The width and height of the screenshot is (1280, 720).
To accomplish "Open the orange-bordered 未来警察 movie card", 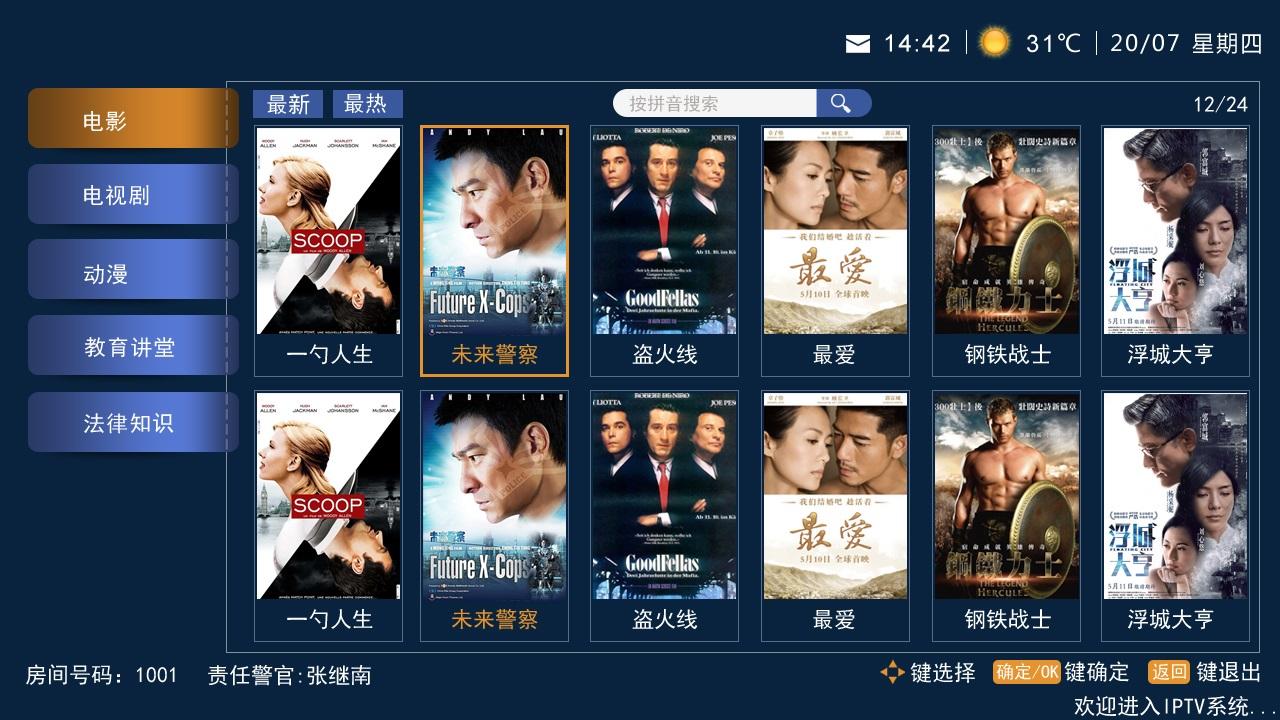I will [494, 250].
